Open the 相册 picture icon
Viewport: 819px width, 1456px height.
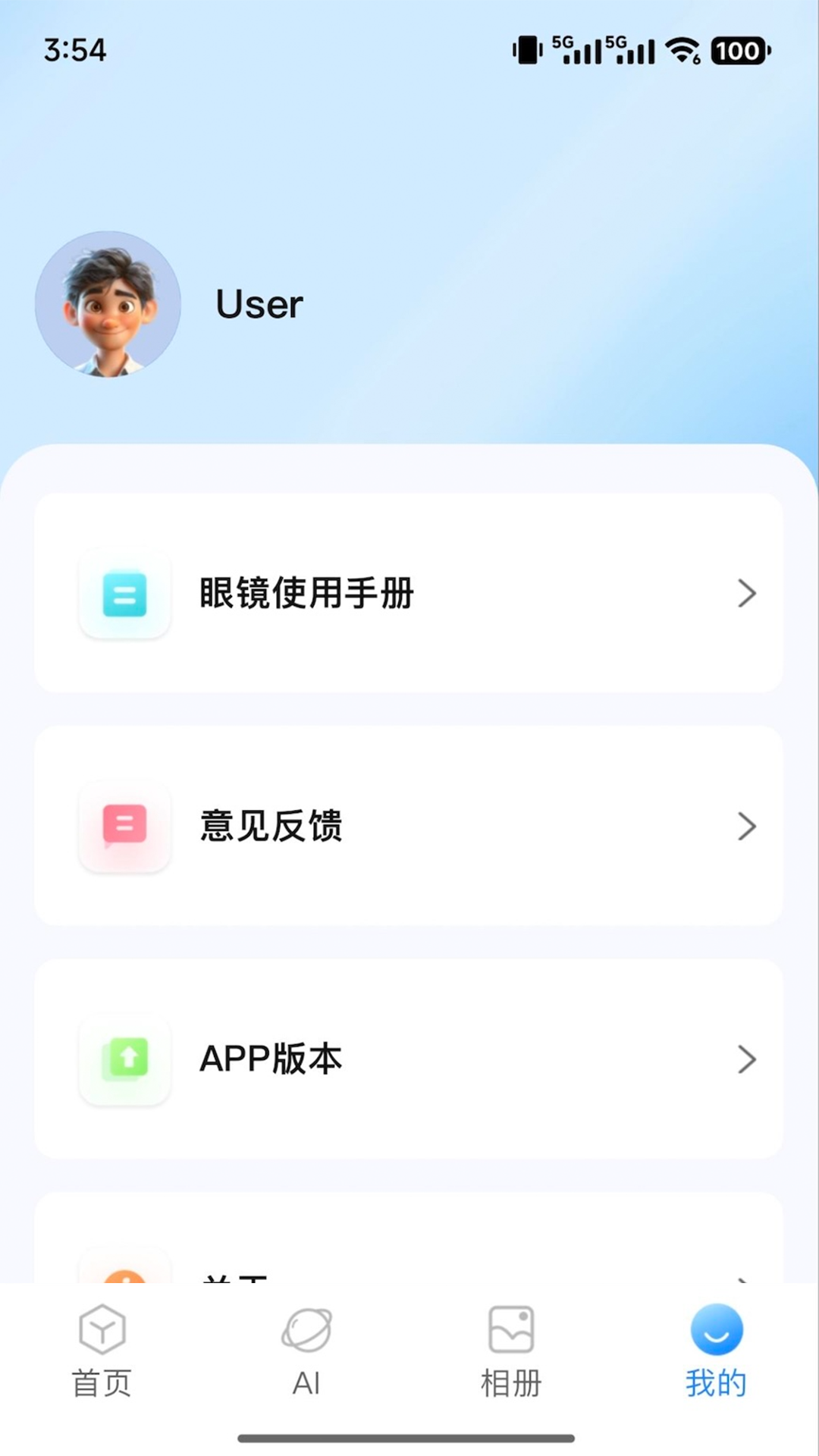[511, 1329]
